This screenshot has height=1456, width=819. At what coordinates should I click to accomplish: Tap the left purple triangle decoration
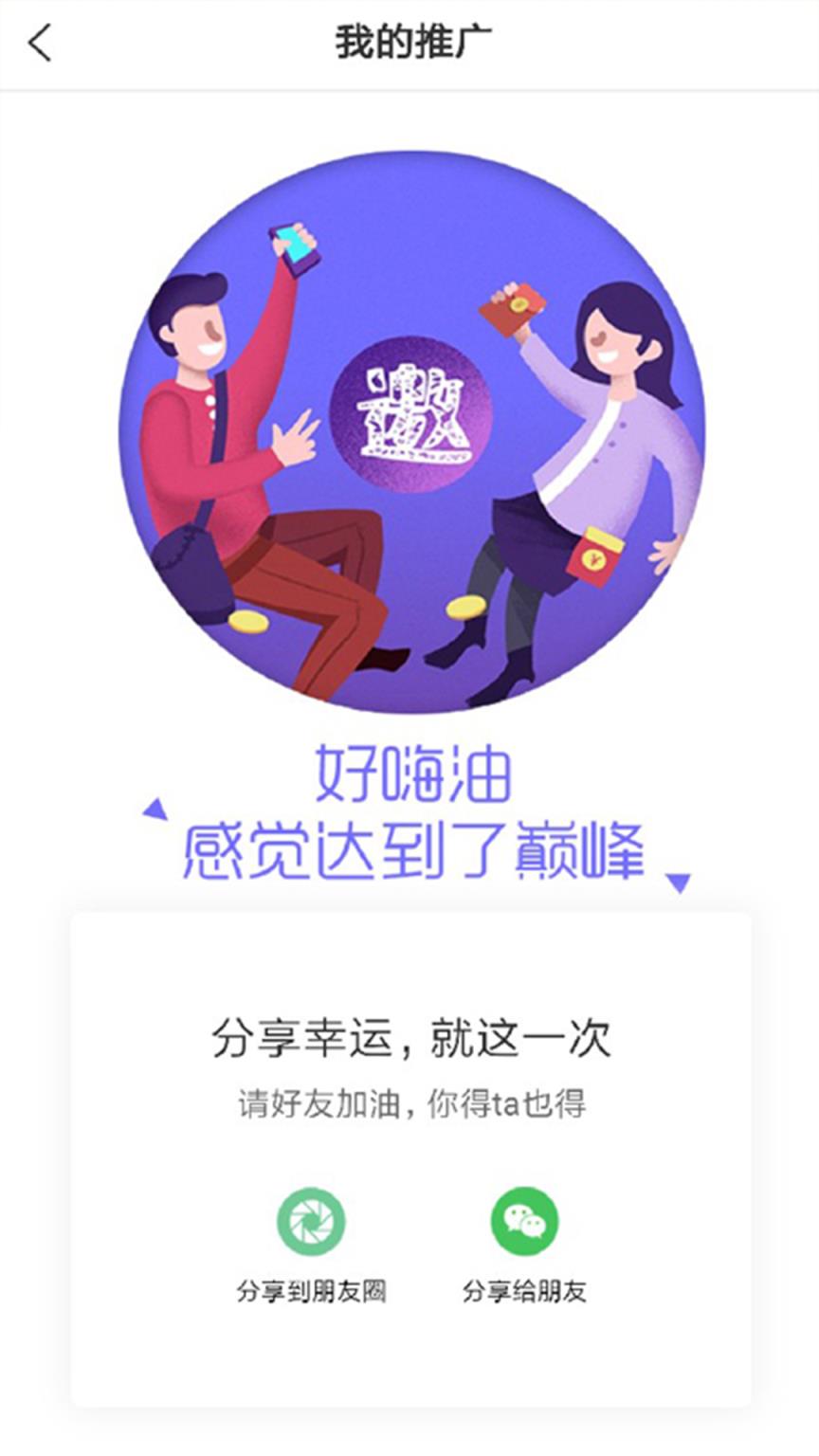pos(153,809)
